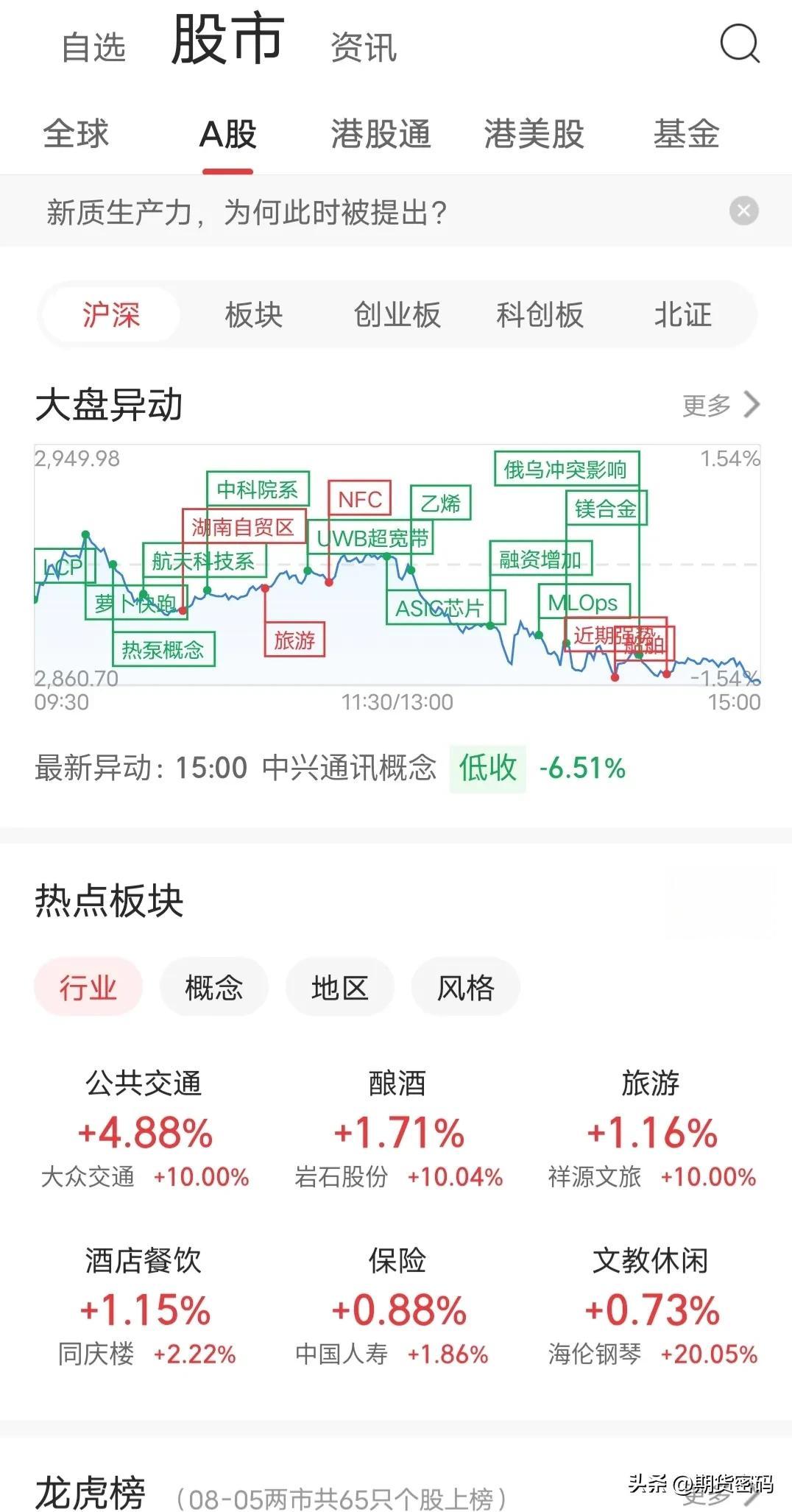This screenshot has width=792, height=1512.
Task: Switch to the 北证 segment
Action: coord(682,315)
